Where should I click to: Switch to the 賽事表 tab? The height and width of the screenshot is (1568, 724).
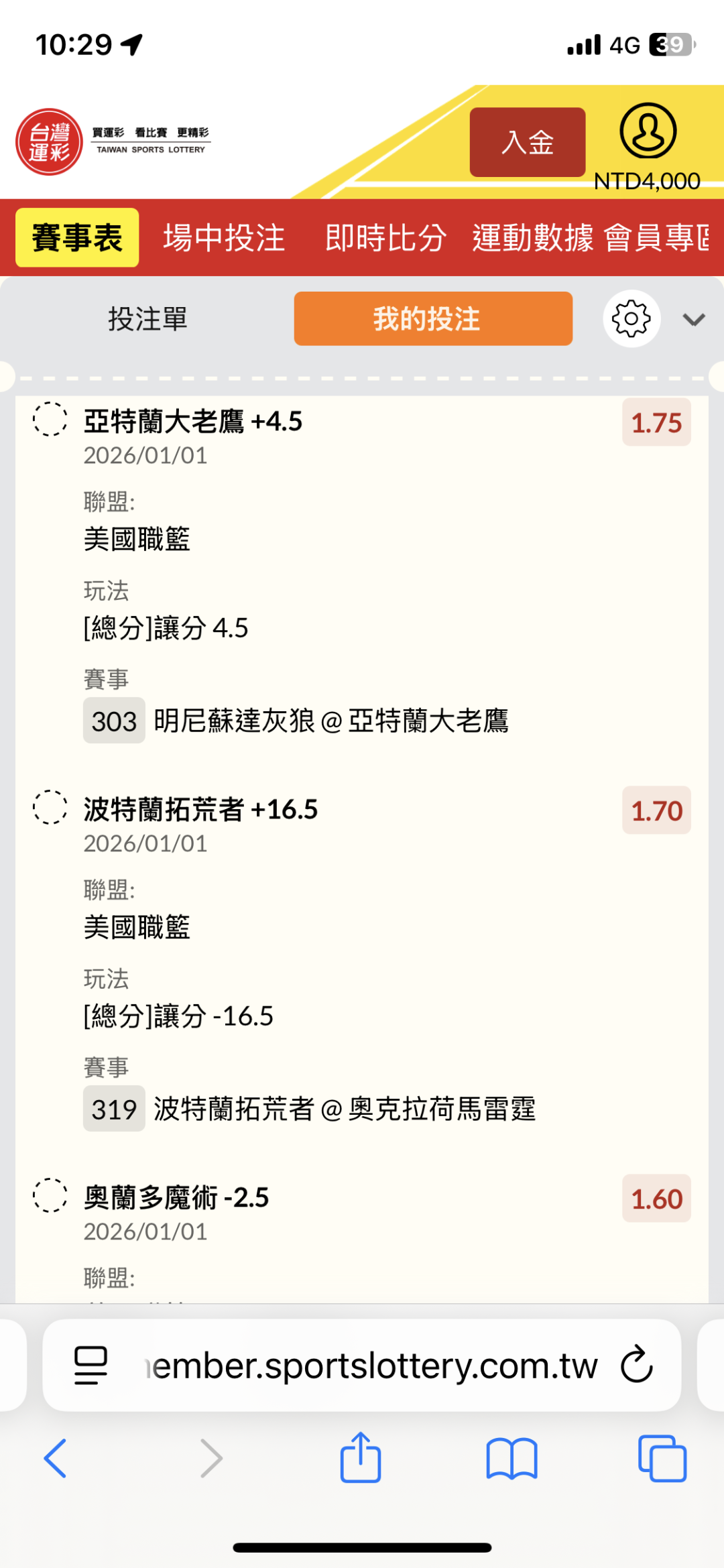click(x=77, y=238)
